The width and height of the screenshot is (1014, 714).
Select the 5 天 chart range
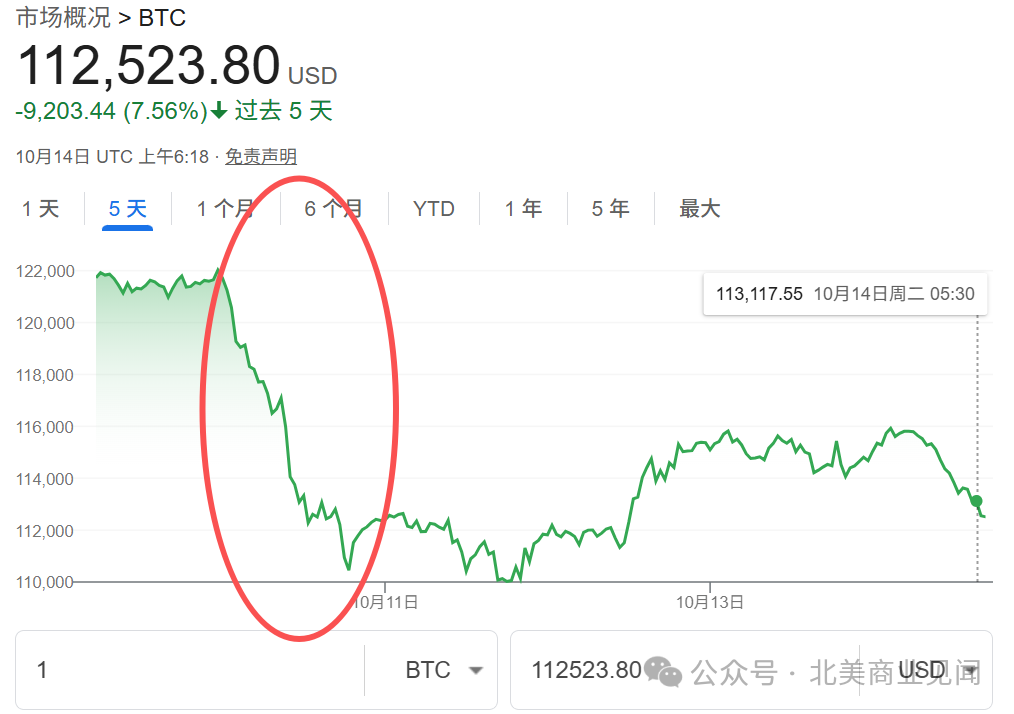(127, 209)
